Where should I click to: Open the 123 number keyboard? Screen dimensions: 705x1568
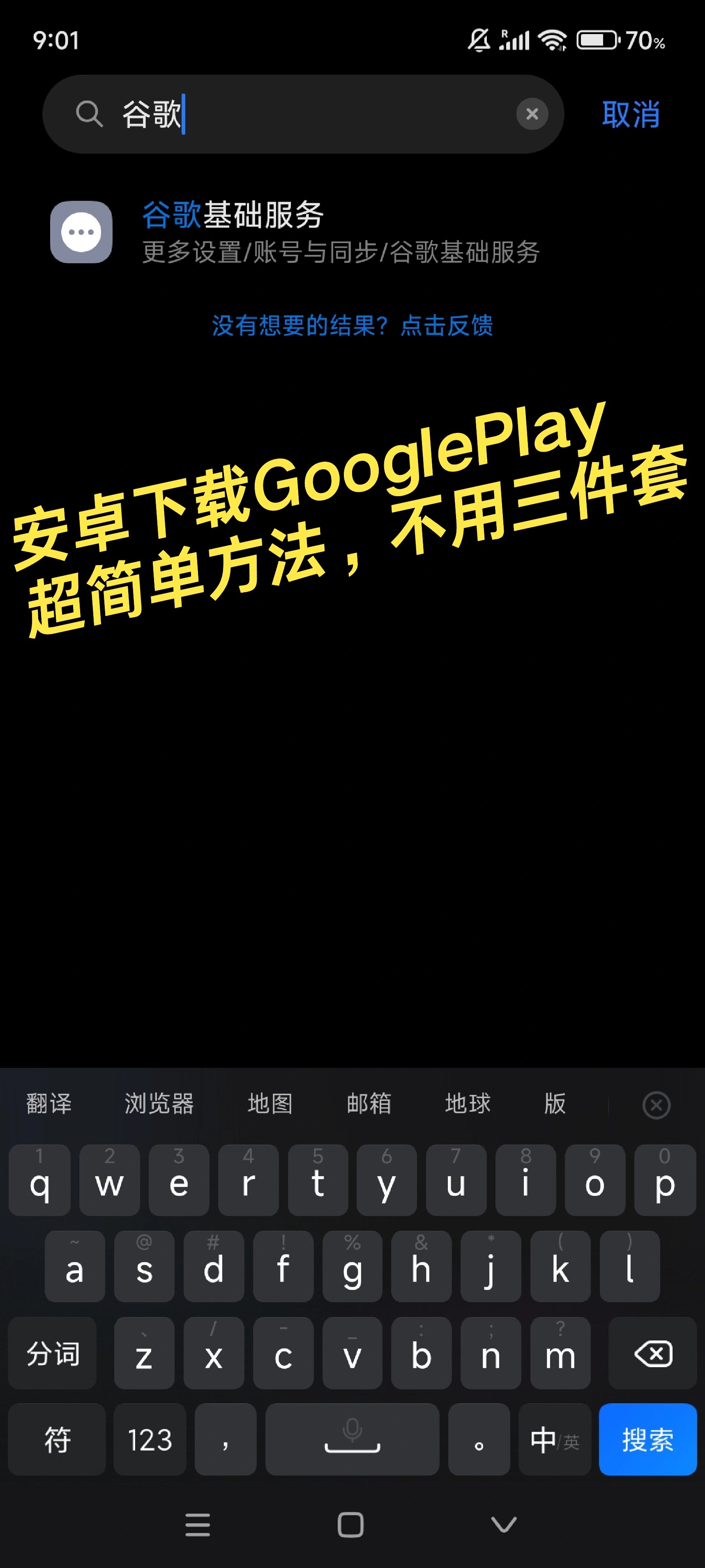[150, 1439]
